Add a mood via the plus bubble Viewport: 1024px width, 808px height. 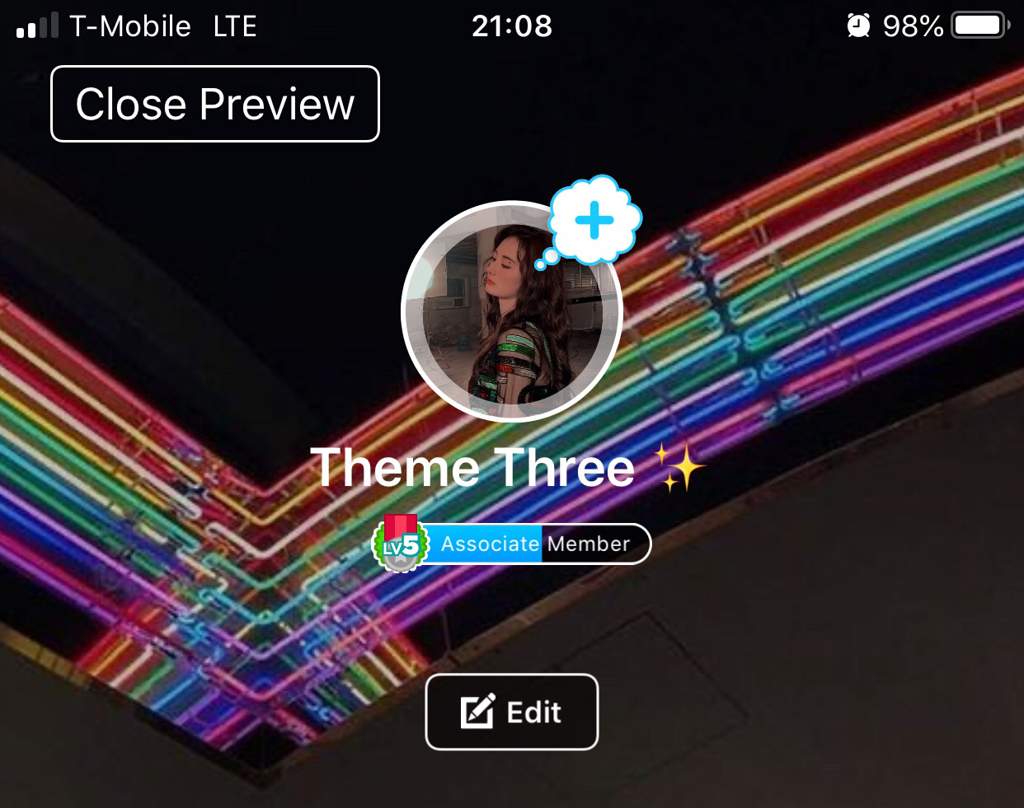coord(594,221)
